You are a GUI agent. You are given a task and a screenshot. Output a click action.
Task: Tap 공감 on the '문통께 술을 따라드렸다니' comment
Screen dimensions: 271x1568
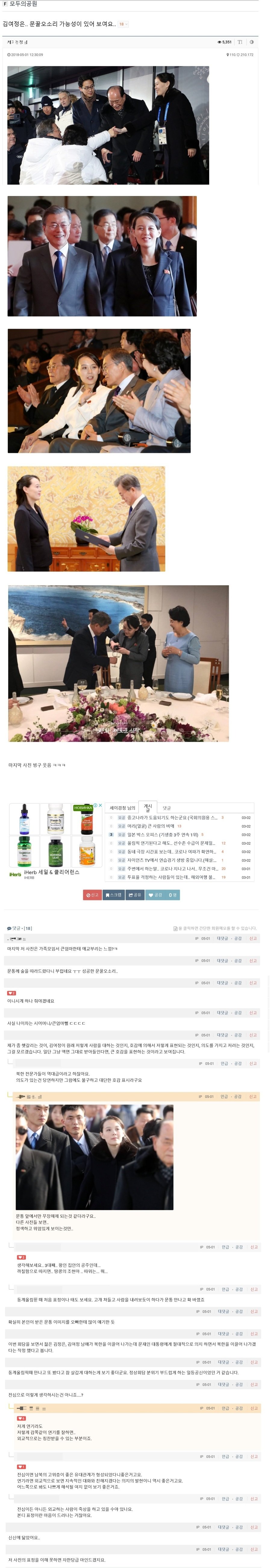[238, 960]
